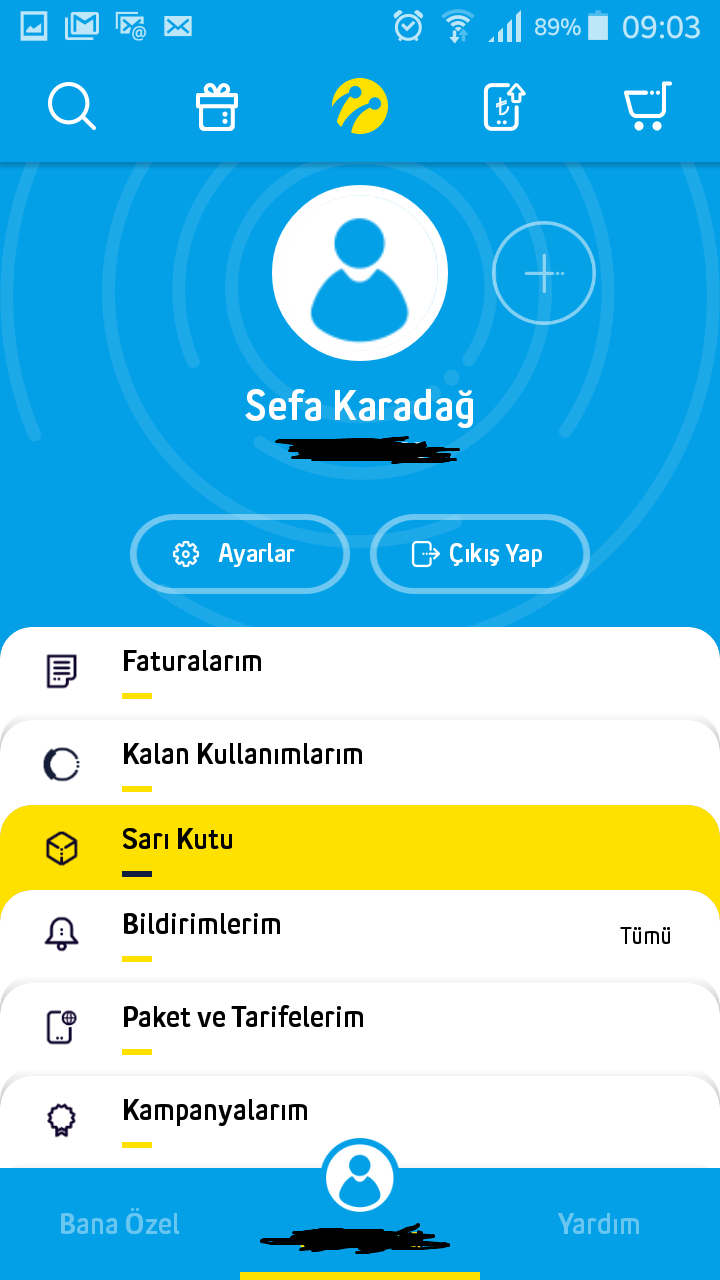Tap the profile avatar picture
Image resolution: width=720 pixels, height=1280 pixels.
[x=360, y=273]
